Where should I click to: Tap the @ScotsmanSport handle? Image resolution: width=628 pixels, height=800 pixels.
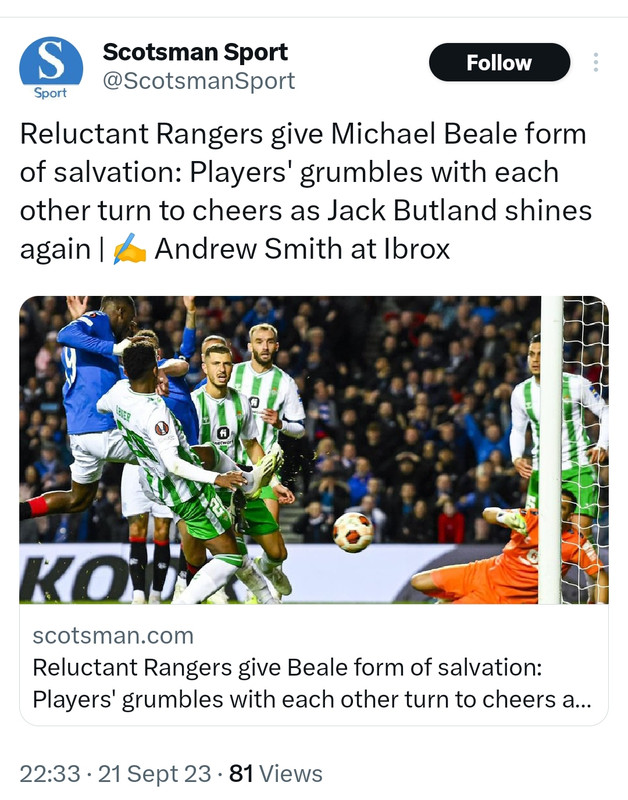[x=199, y=82]
